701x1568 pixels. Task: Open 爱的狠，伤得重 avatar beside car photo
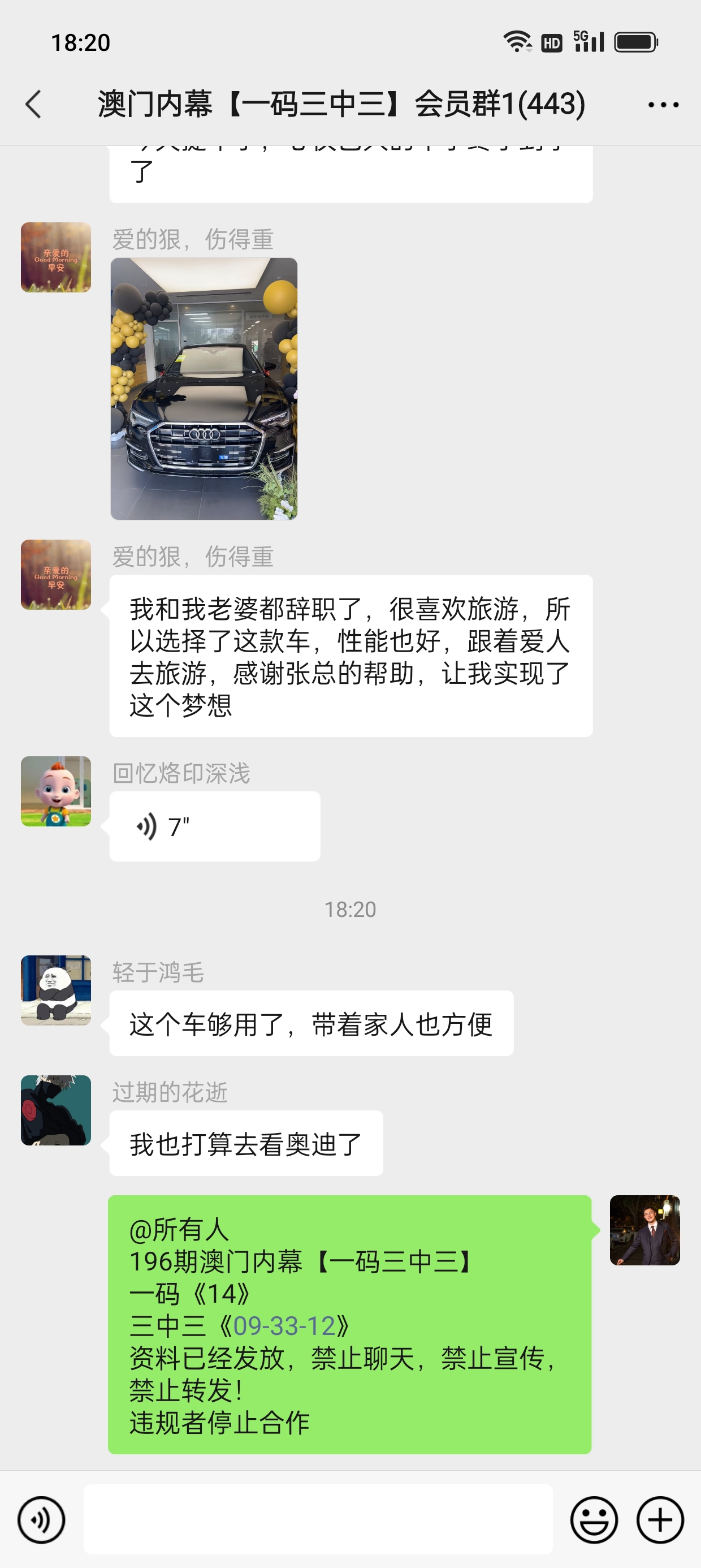56,257
